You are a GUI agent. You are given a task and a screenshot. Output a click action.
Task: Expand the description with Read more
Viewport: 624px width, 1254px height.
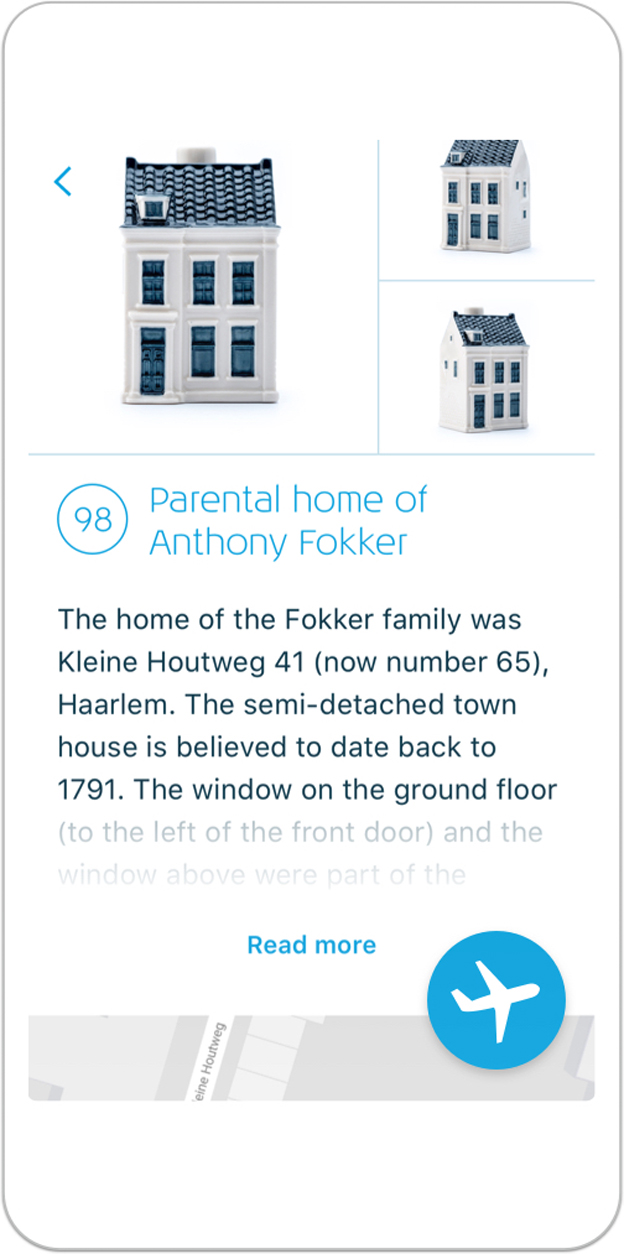coord(311,945)
